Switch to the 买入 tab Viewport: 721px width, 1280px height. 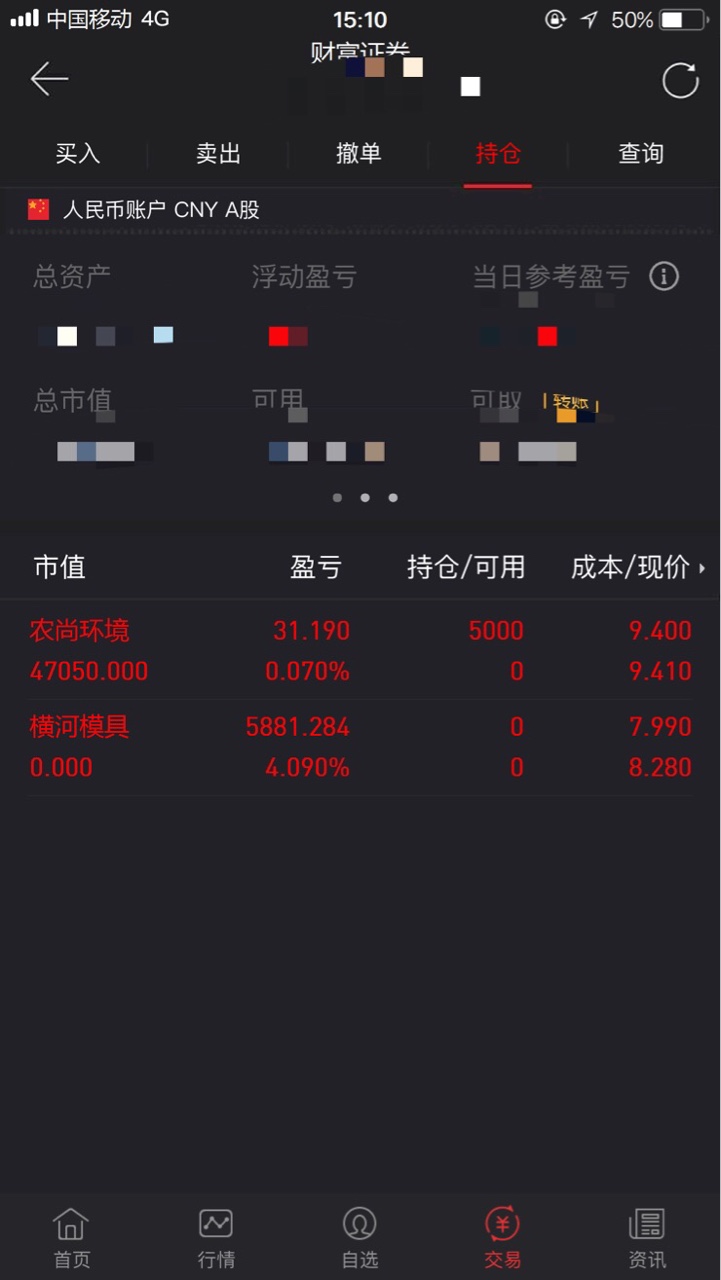coord(78,154)
